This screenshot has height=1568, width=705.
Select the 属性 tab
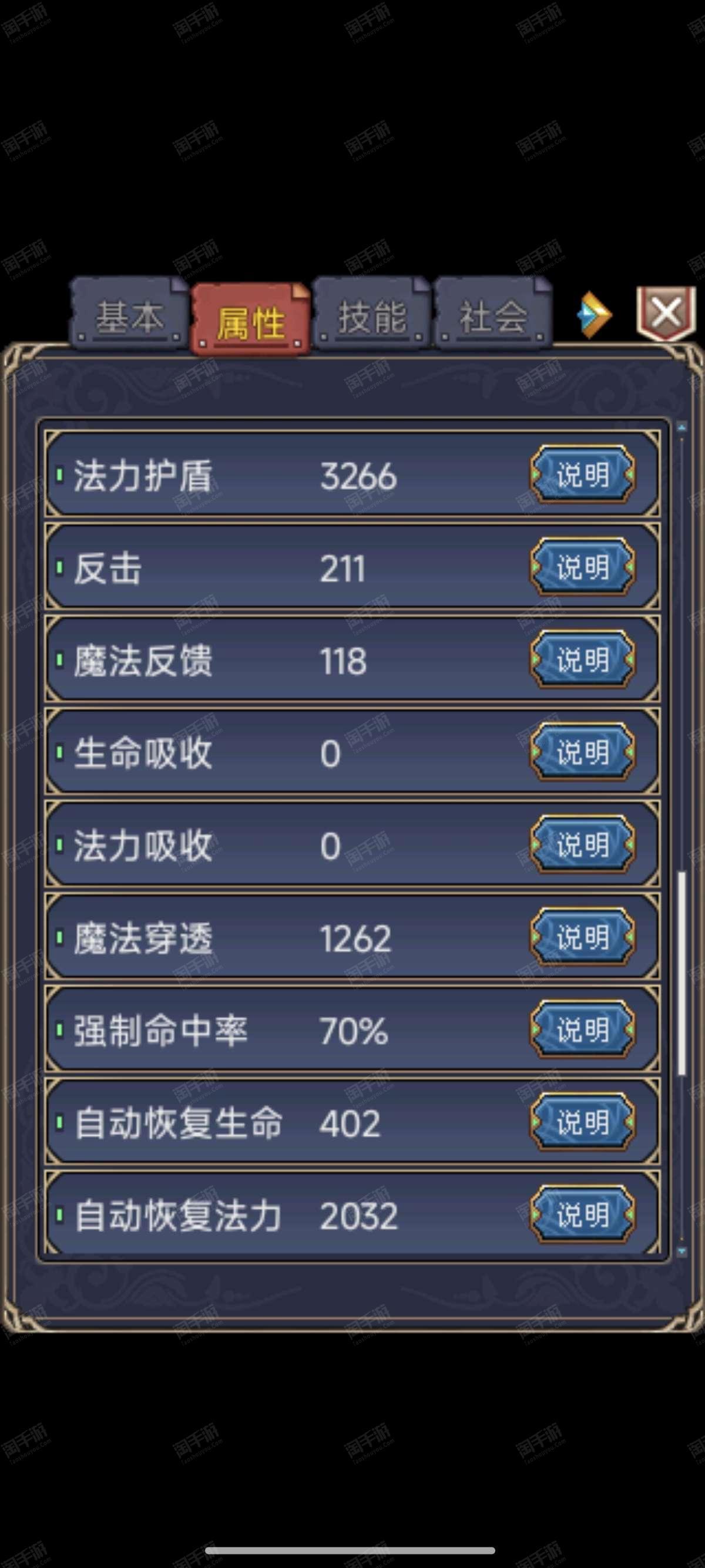pos(251,318)
